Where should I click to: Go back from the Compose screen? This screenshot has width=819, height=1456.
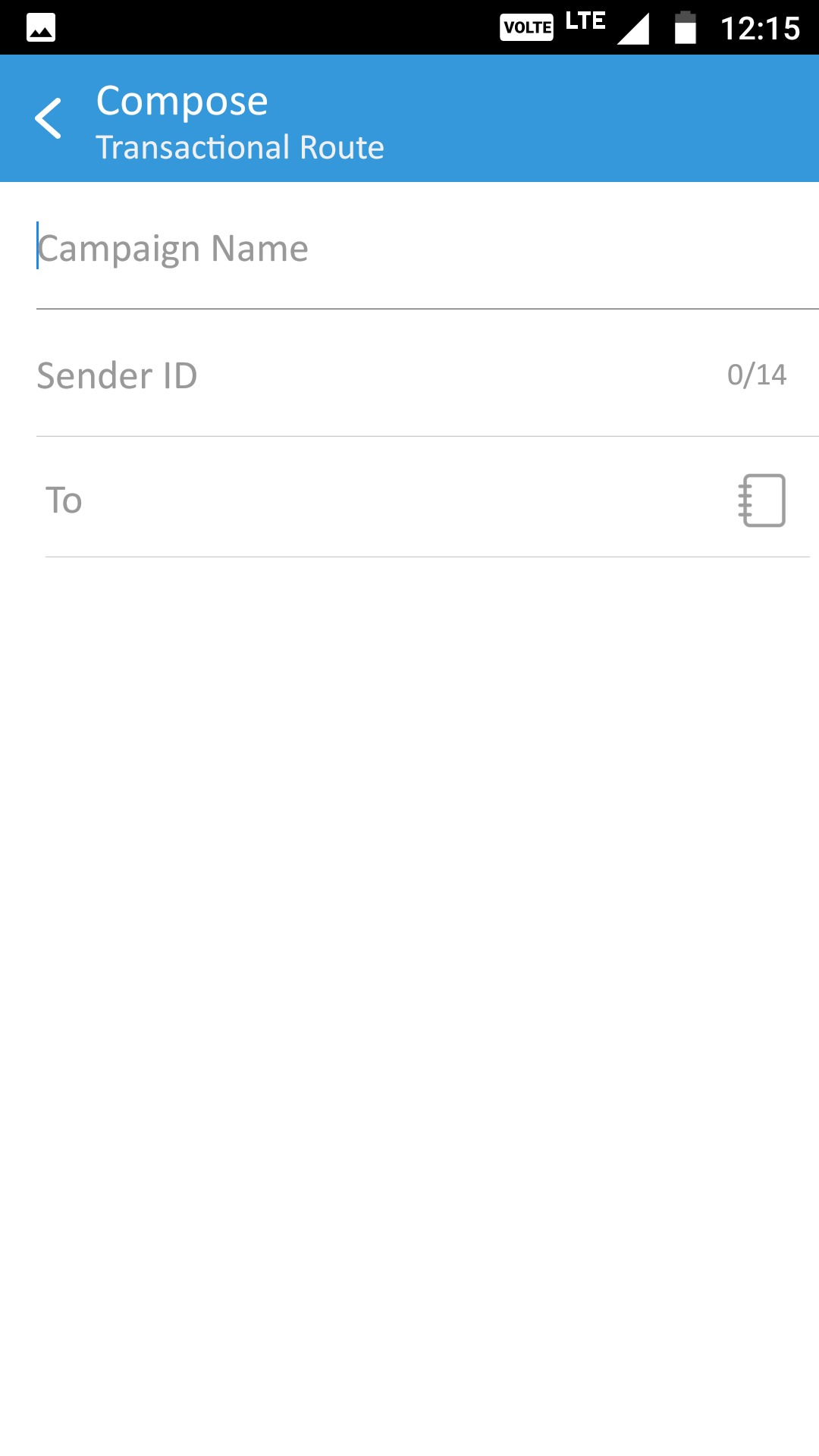49,118
